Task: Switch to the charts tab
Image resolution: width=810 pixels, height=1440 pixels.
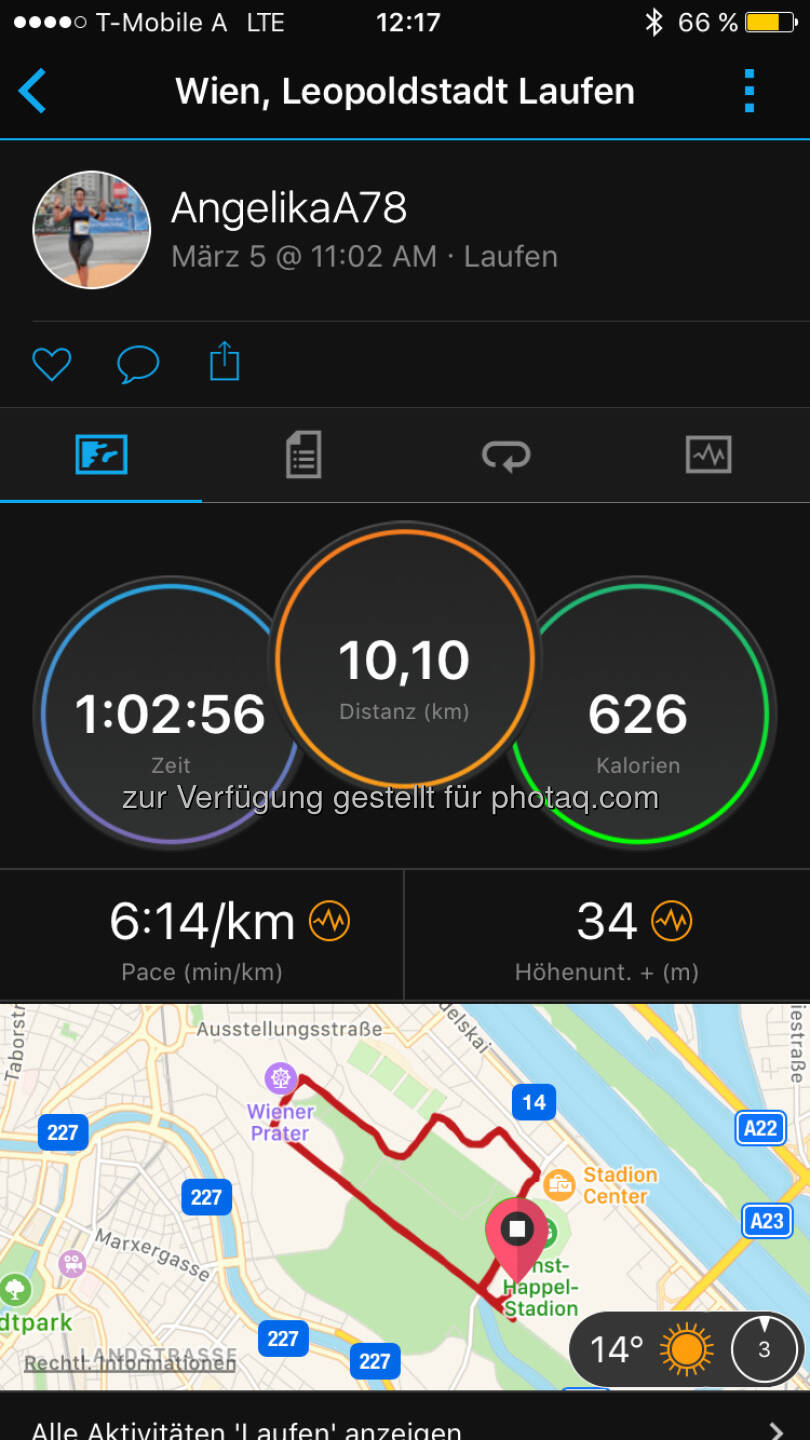Action: [x=708, y=455]
